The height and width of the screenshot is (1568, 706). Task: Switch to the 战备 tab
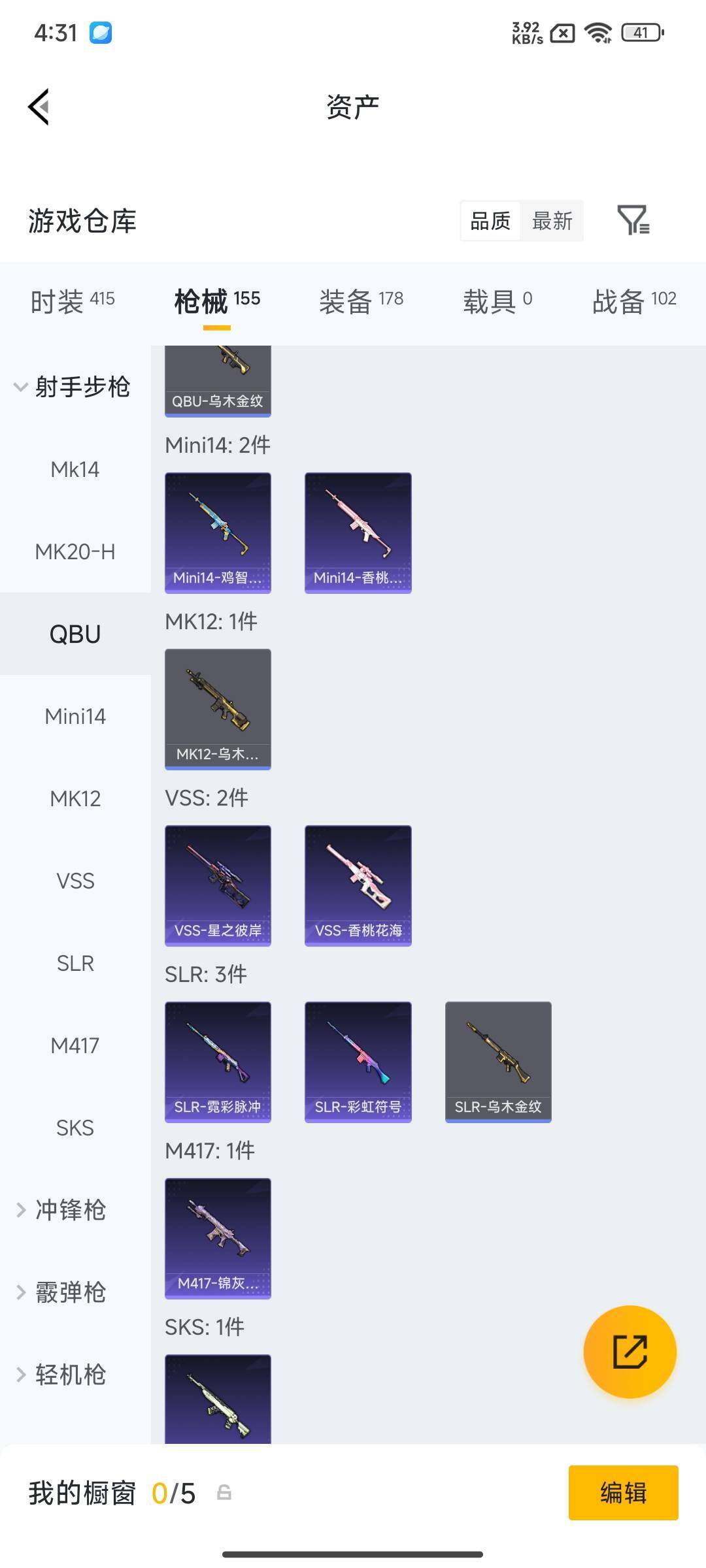point(634,301)
